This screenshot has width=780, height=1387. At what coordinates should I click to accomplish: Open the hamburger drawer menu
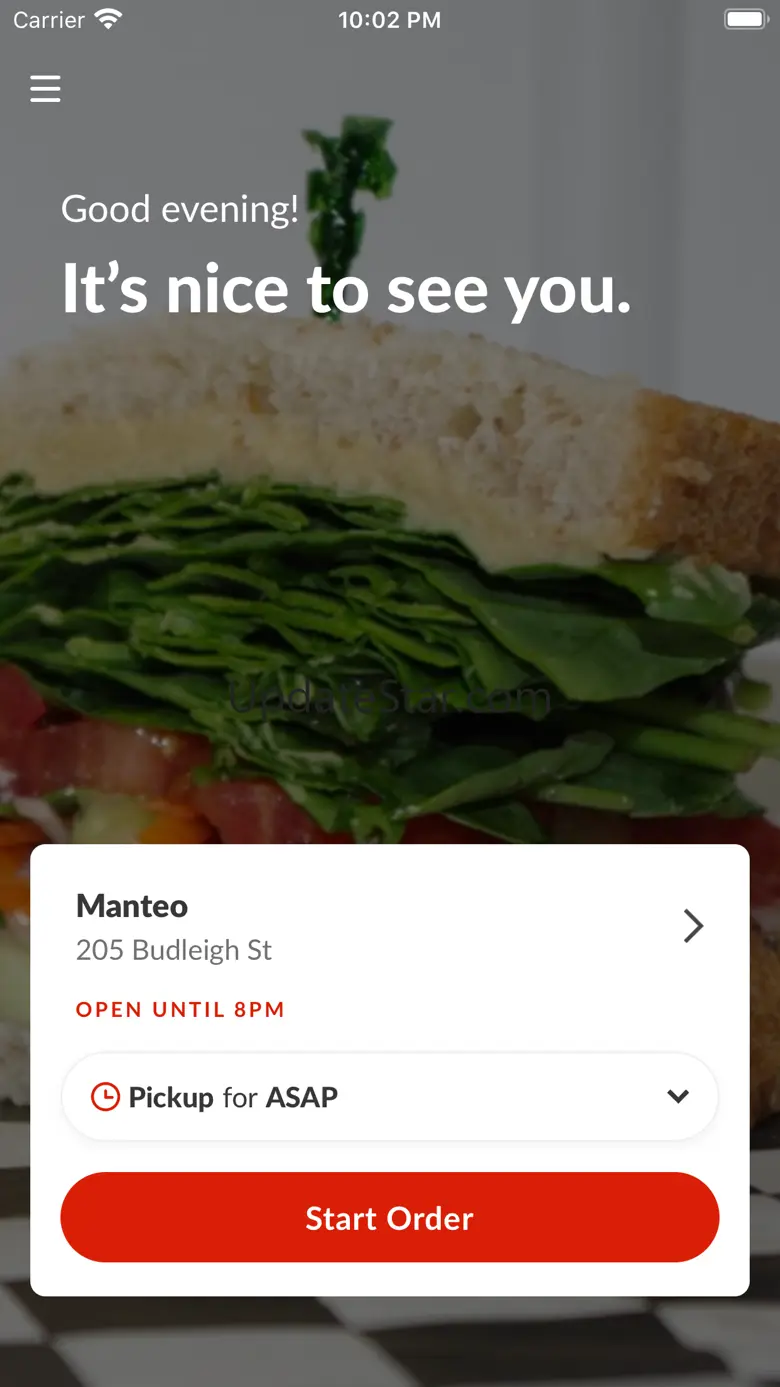(x=45, y=89)
